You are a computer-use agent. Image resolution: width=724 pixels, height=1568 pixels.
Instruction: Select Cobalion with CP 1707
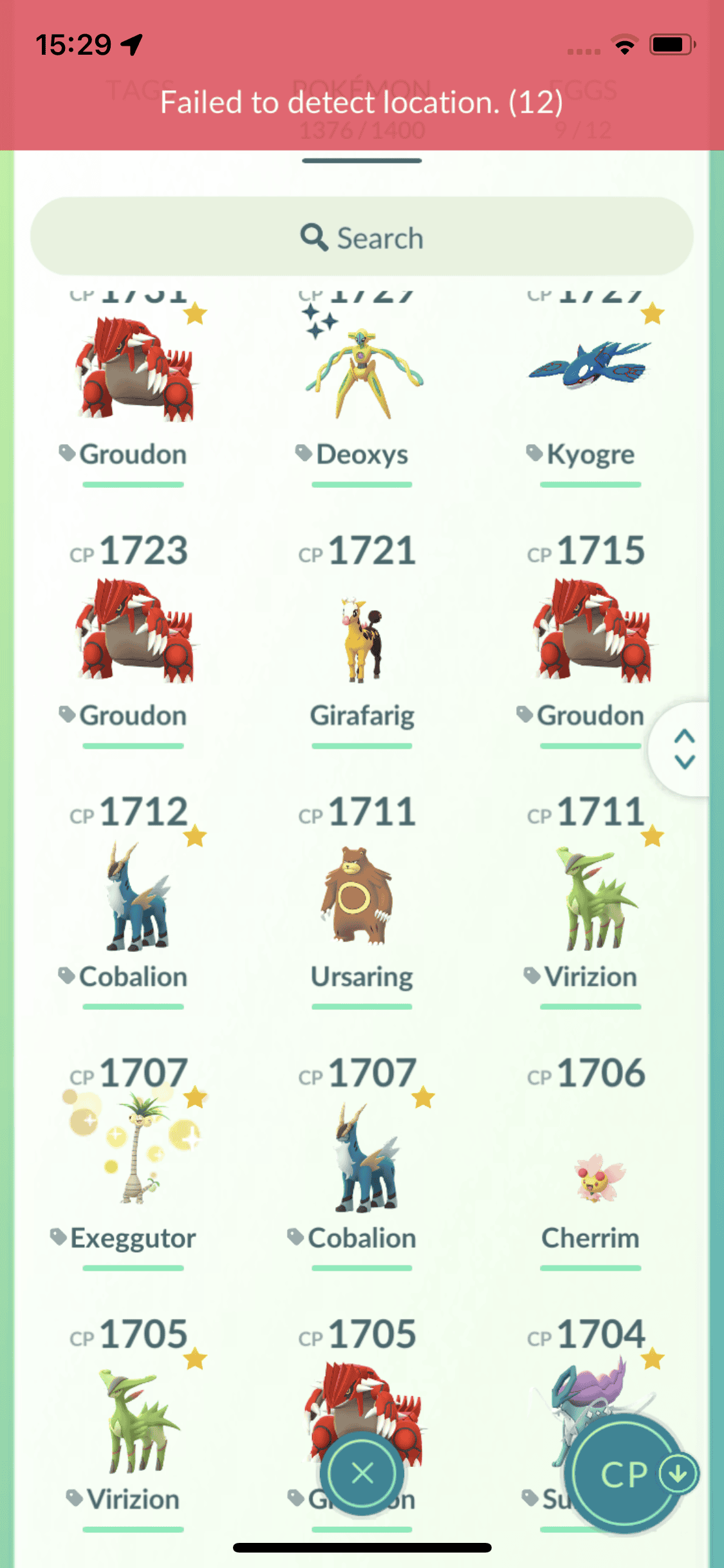coord(362,1159)
